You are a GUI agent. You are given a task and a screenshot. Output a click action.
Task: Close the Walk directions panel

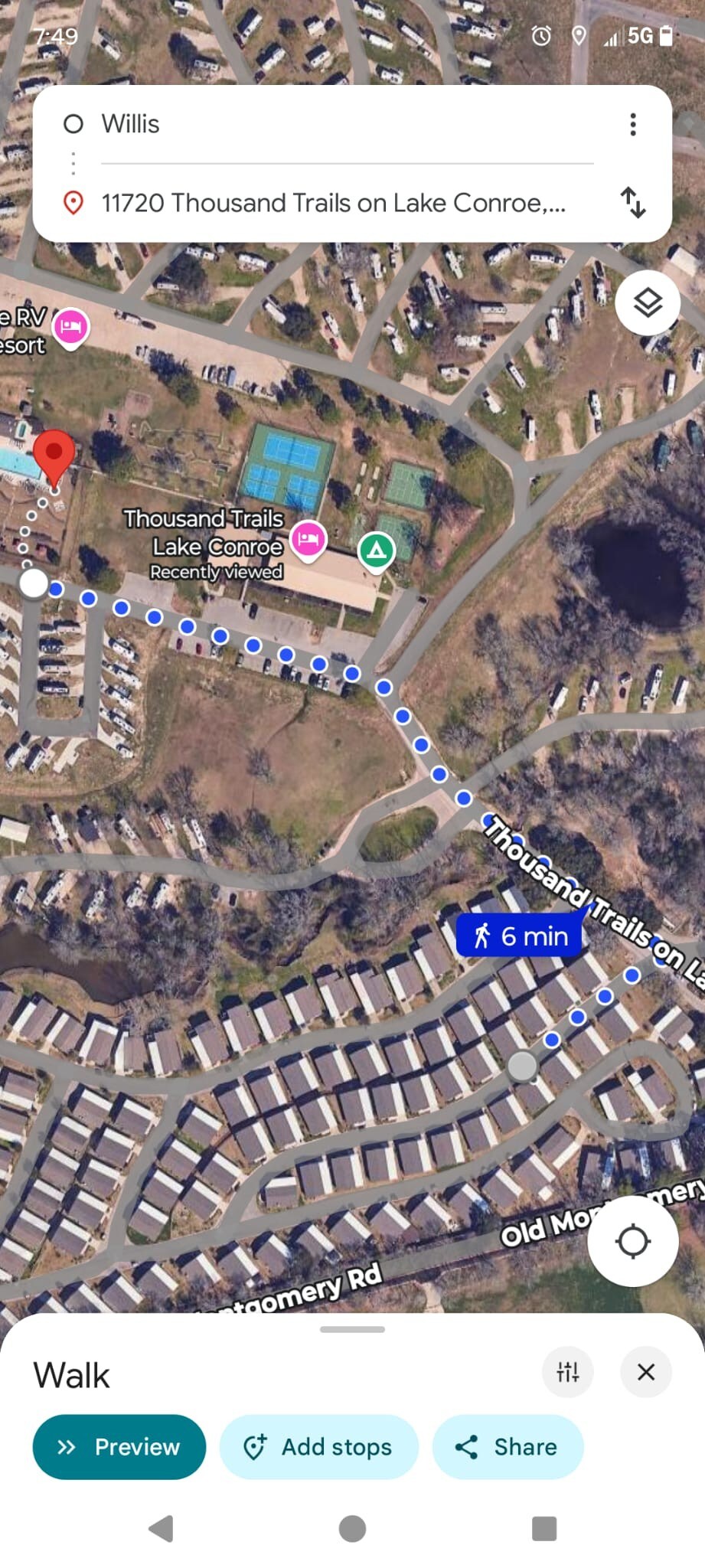[x=646, y=1372]
